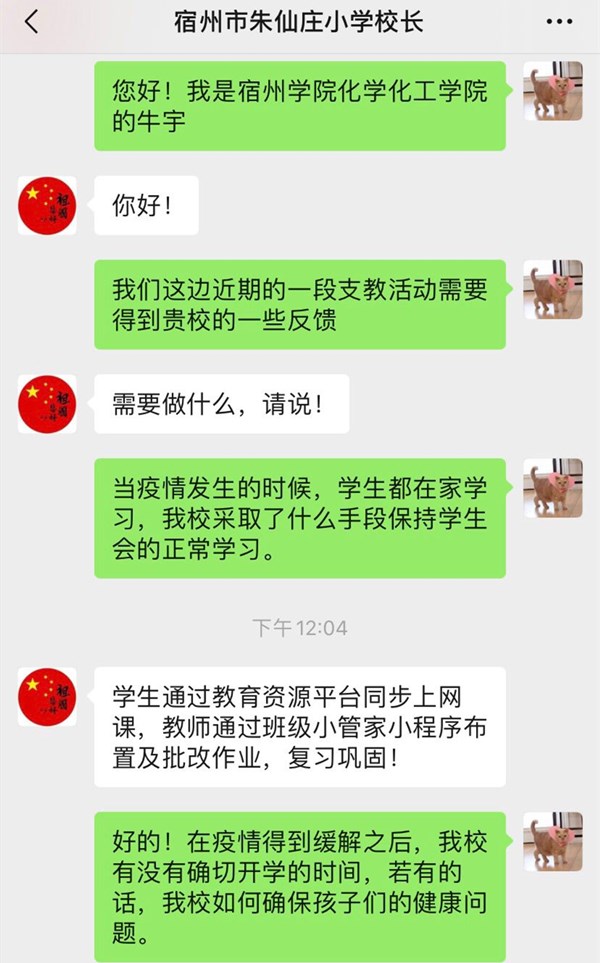Open the three-dot chat info menu
The height and width of the screenshot is (963, 600).
(559, 22)
